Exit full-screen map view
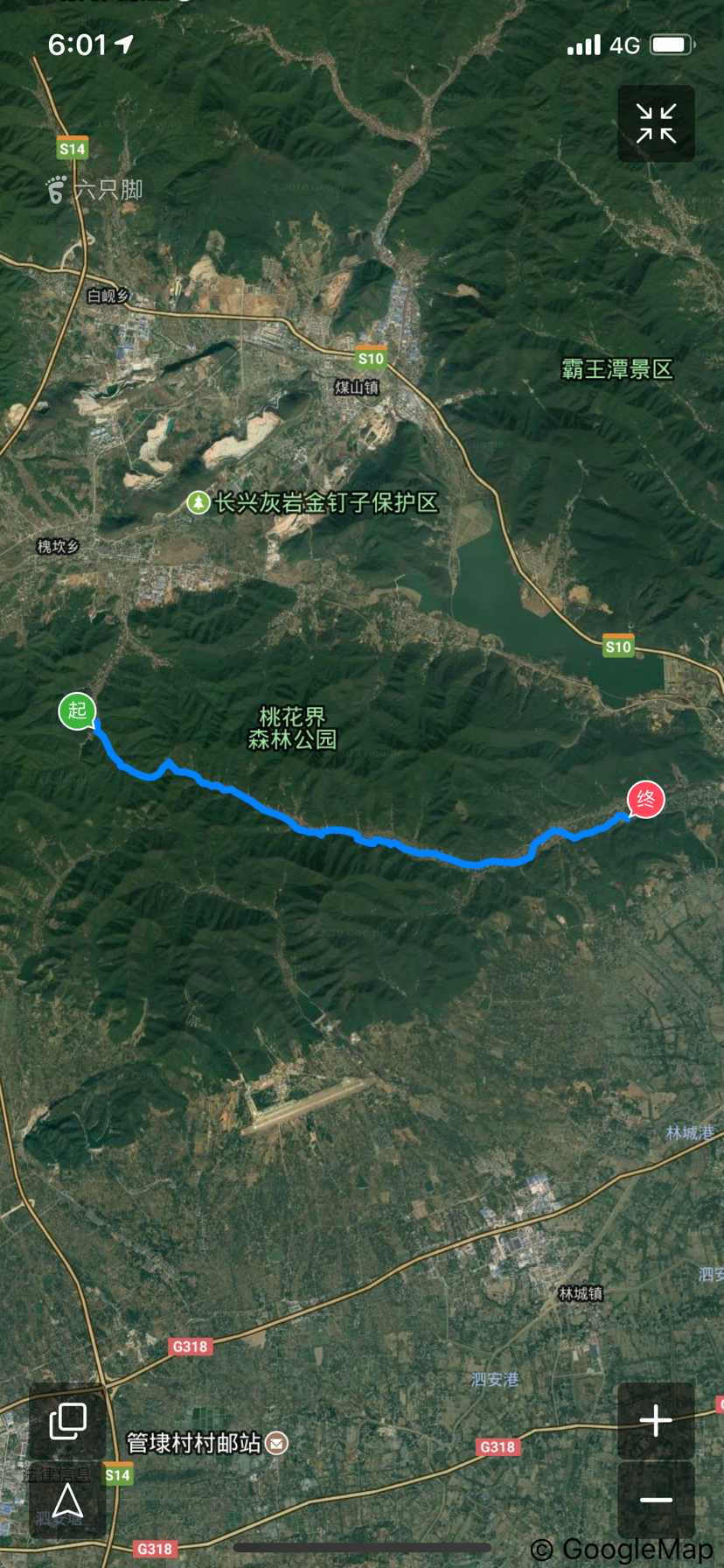The width and height of the screenshot is (724, 1568). point(656,123)
